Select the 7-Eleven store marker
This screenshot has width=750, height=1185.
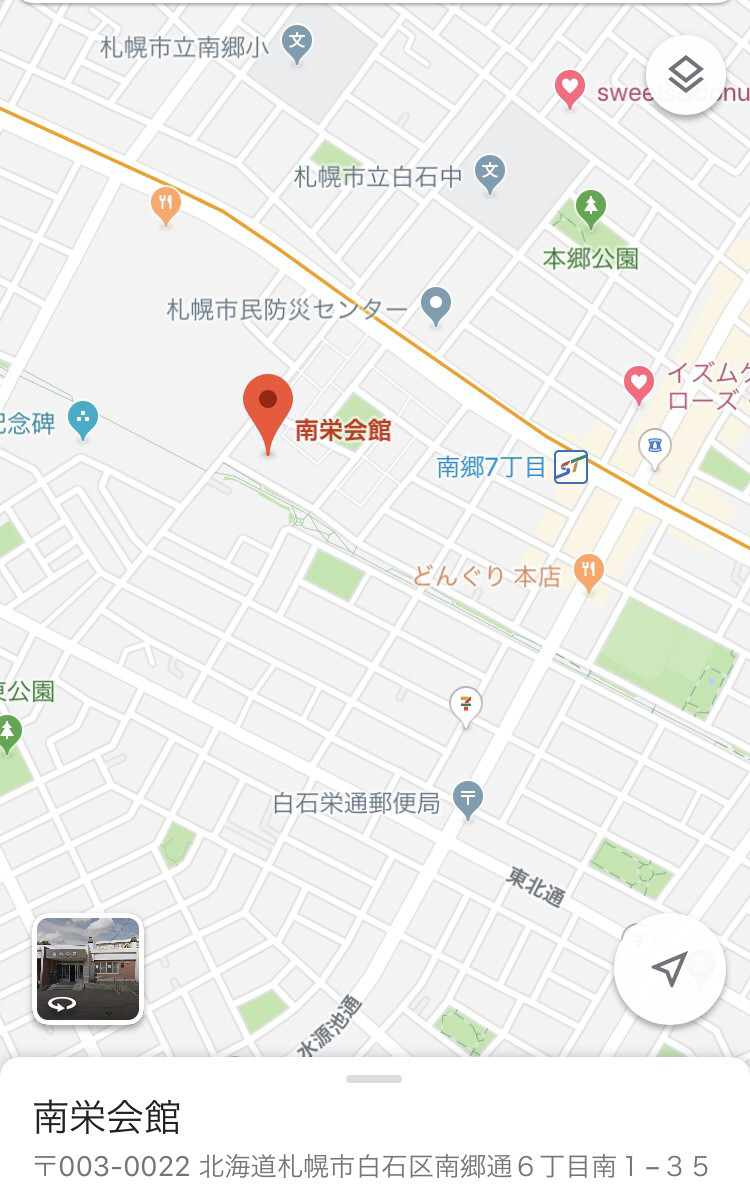pos(465,704)
